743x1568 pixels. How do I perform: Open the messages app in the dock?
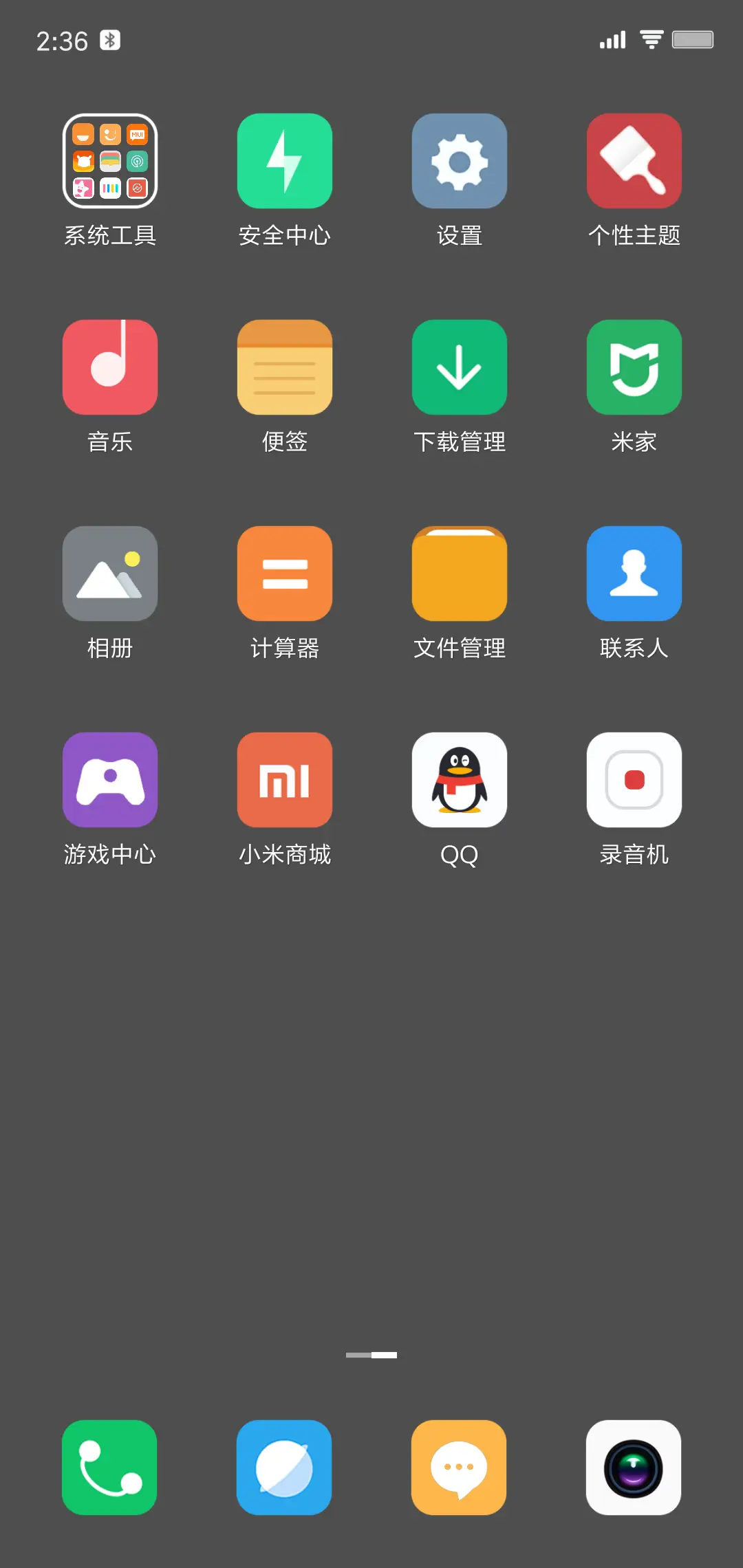pos(459,1468)
